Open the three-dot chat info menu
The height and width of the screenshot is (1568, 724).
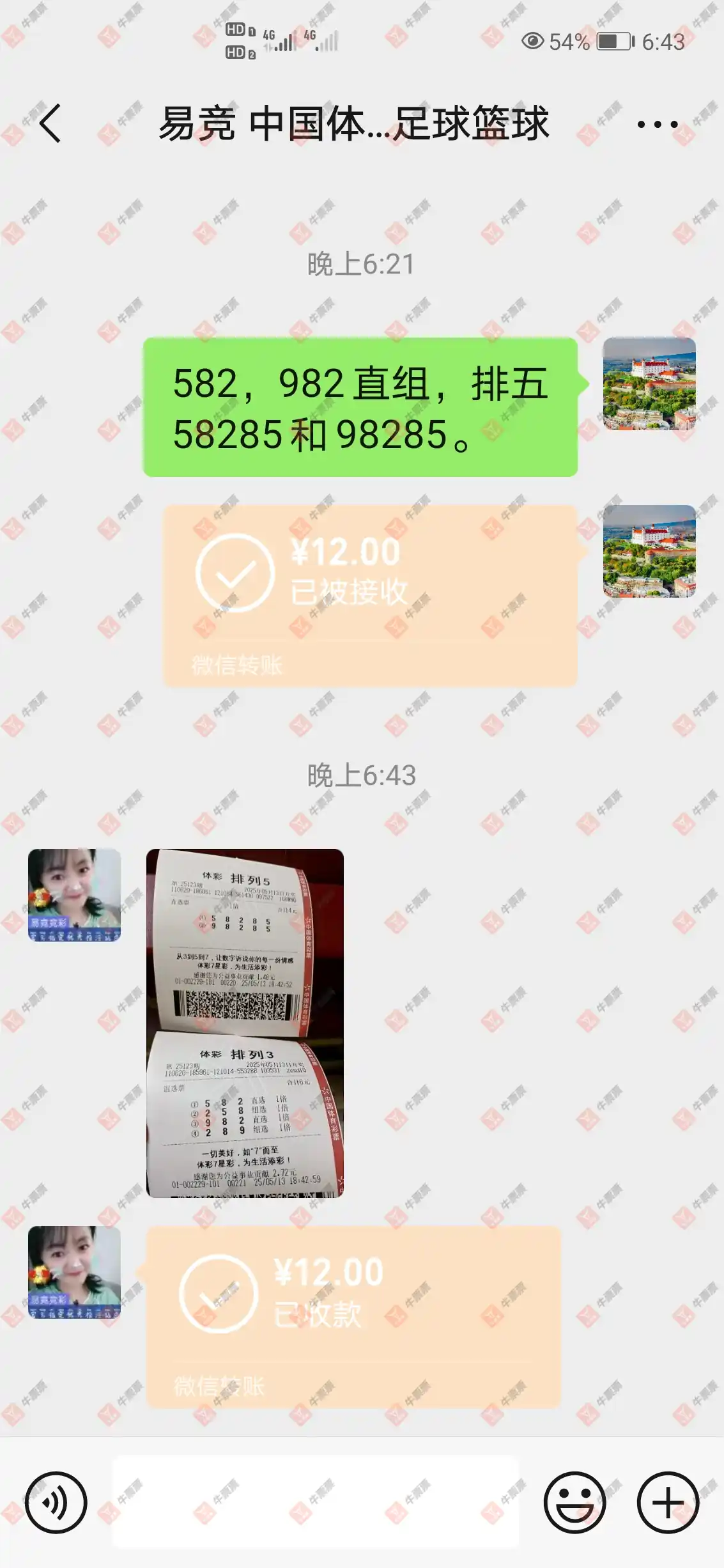(x=657, y=124)
